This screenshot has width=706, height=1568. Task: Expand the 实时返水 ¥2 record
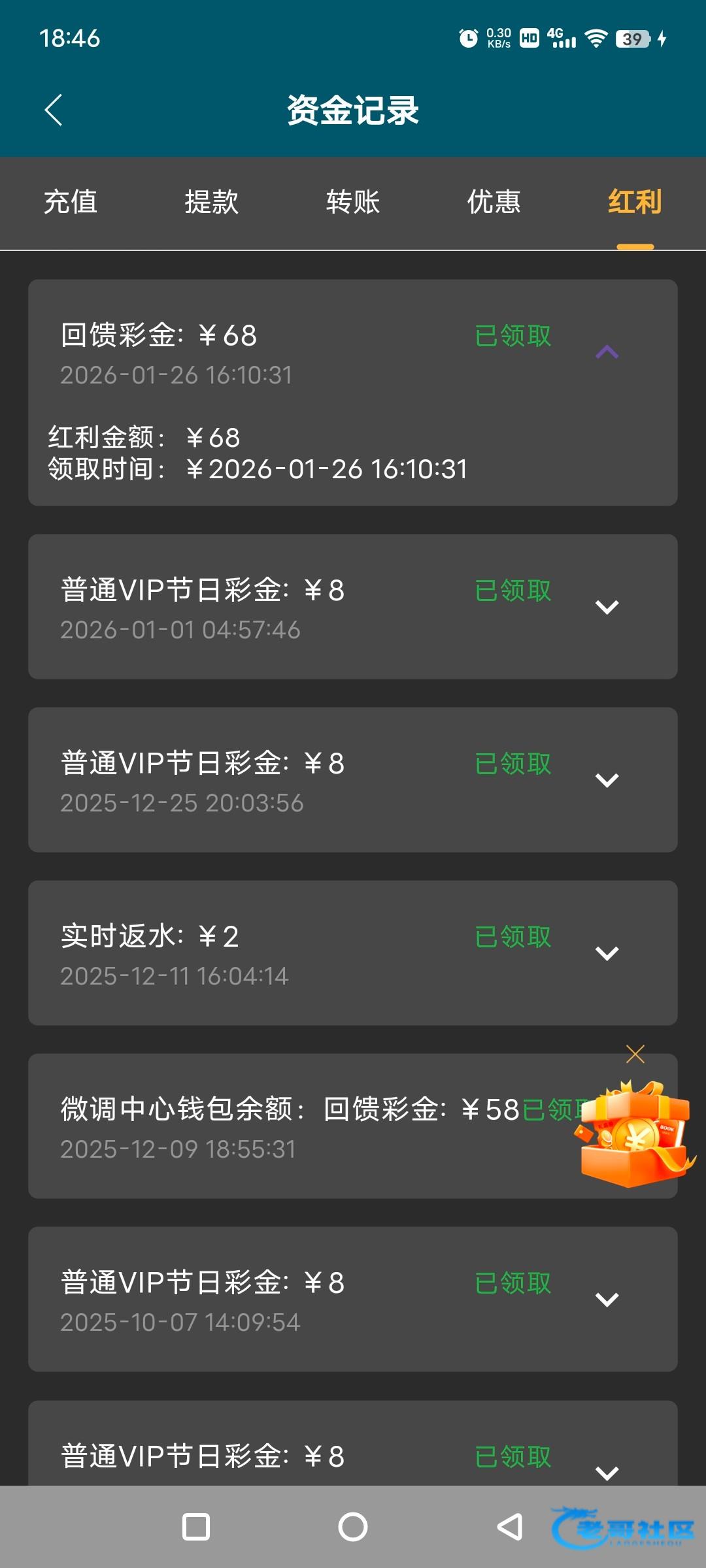click(607, 953)
